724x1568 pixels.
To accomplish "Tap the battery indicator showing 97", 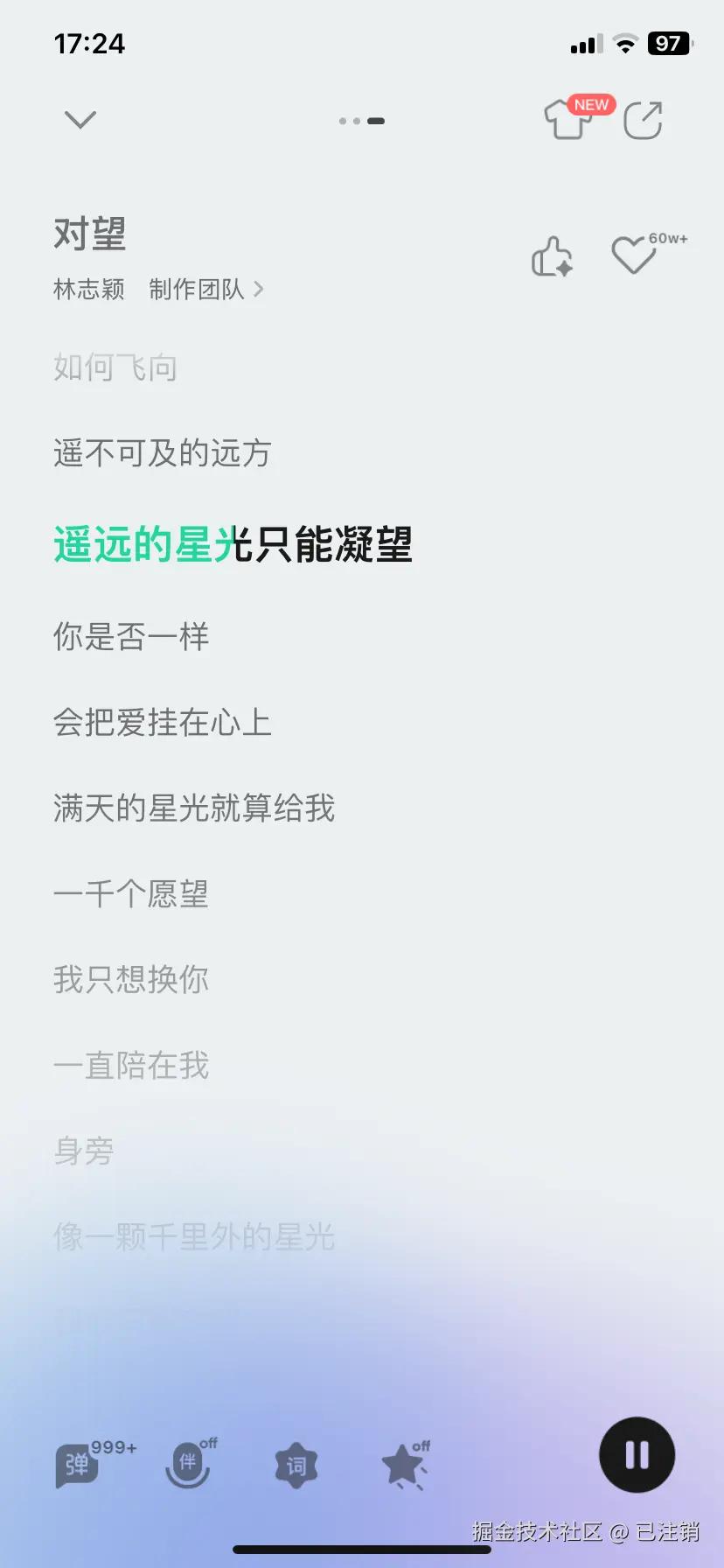I will 670,44.
